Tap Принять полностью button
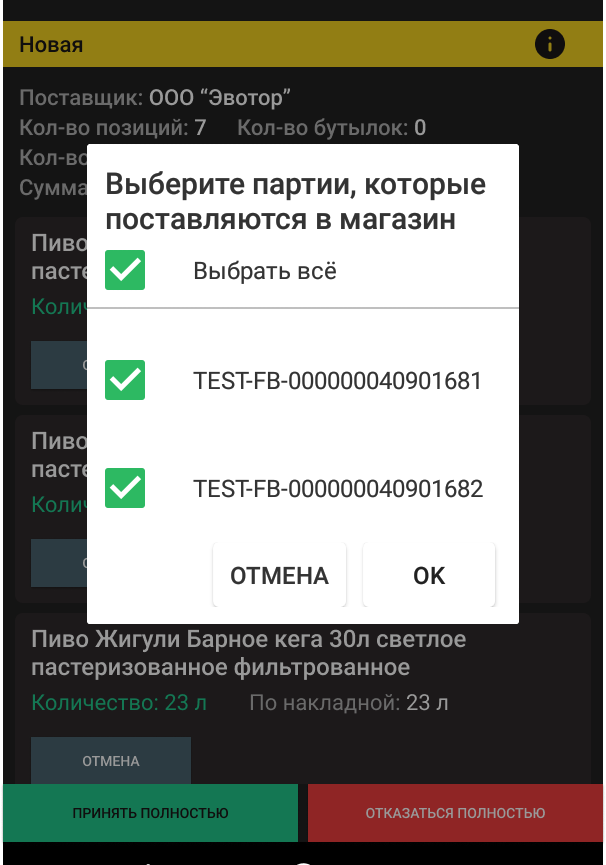Viewport: 606px width, 865px height. pyautogui.click(x=150, y=813)
